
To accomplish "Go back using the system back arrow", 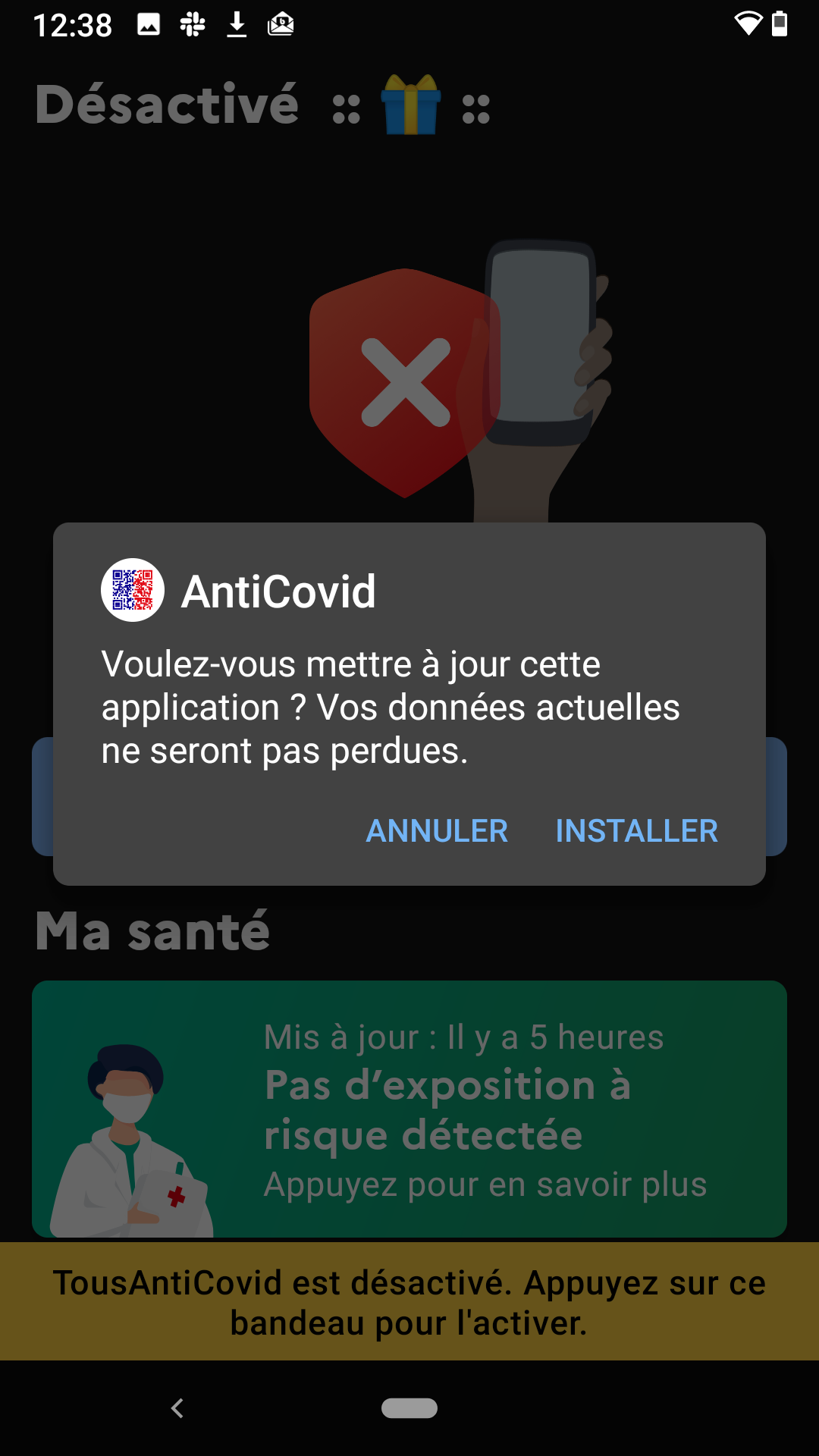I will pos(177,1408).
